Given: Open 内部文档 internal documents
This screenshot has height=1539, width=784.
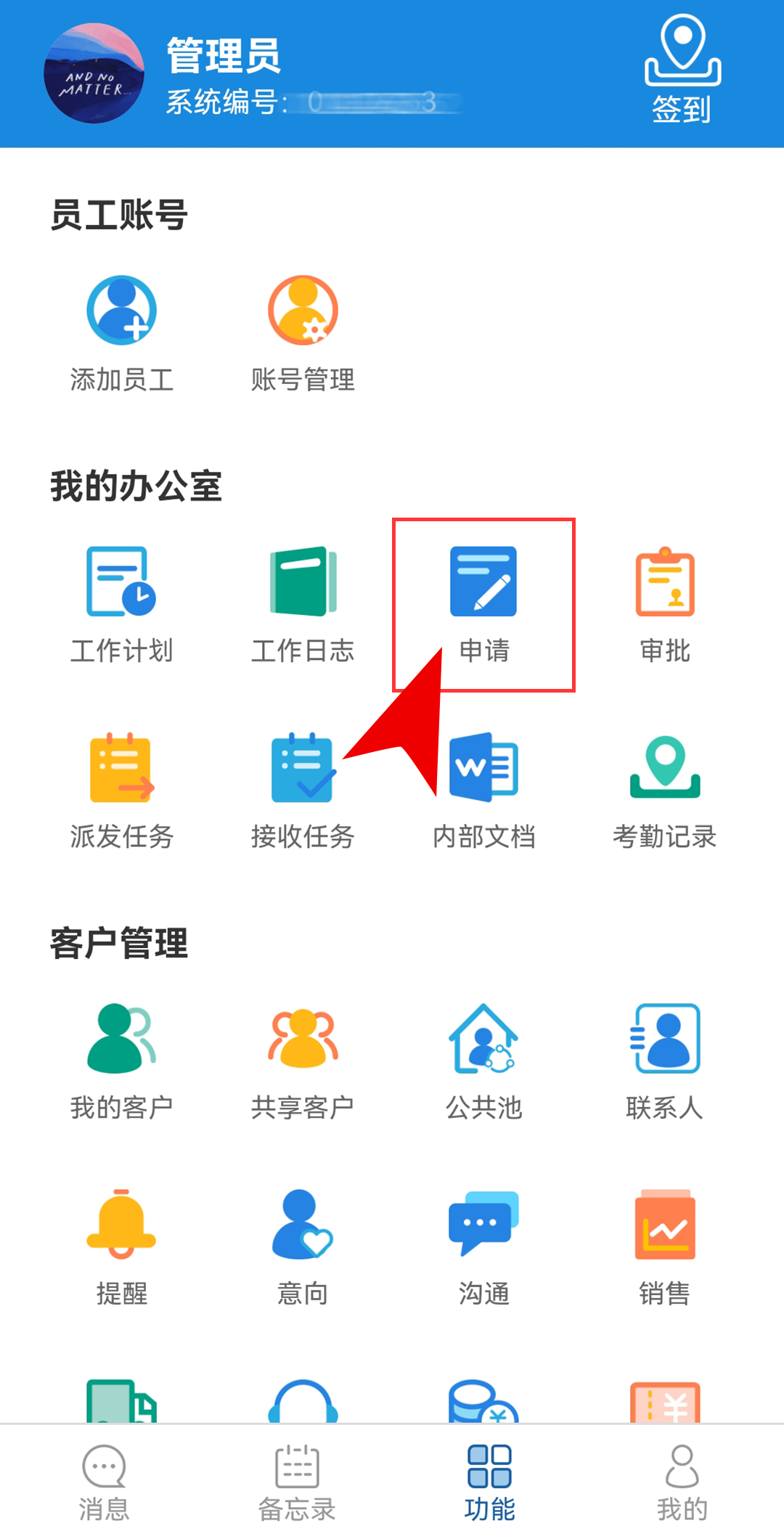Looking at the screenshot, I should 483,790.
